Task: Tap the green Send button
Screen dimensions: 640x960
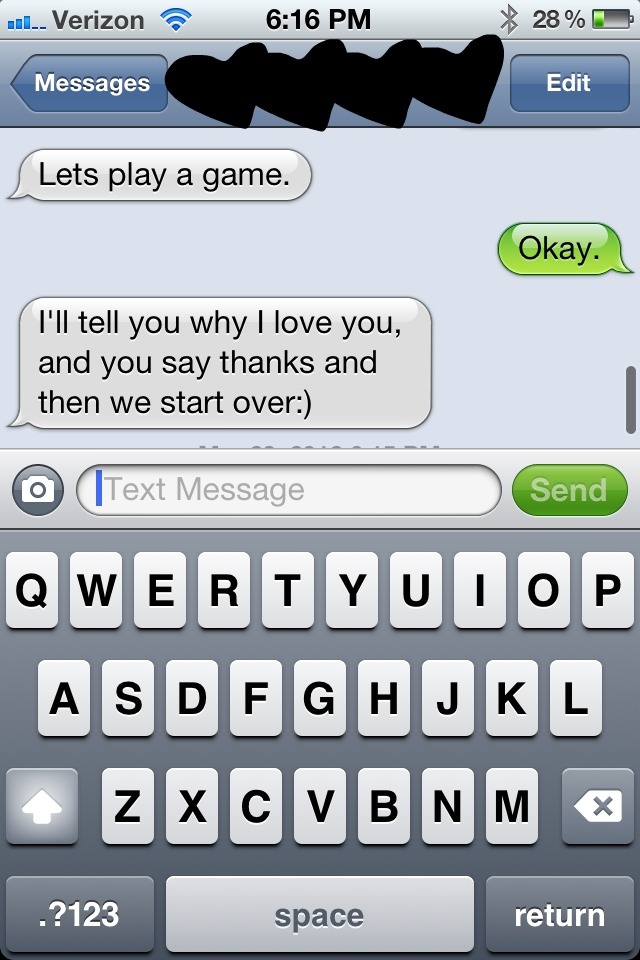Action: pos(568,490)
